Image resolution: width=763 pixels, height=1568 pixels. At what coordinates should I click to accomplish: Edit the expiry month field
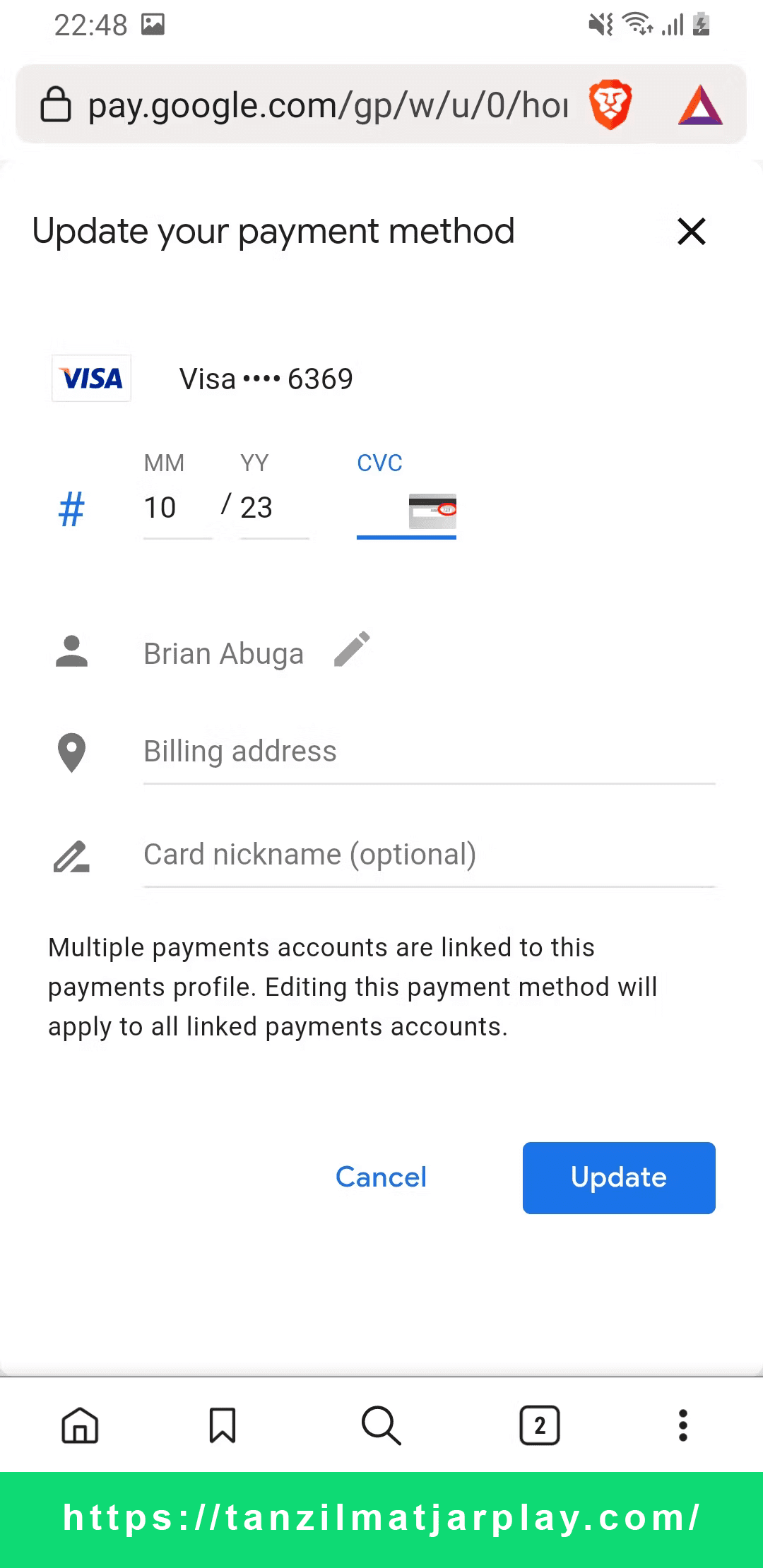[x=177, y=509]
